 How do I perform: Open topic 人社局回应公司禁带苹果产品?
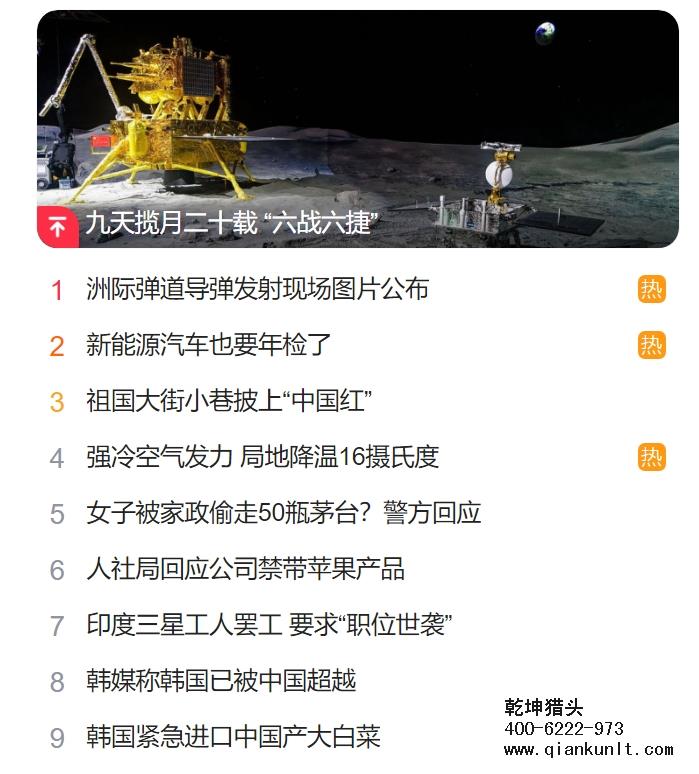(245, 570)
